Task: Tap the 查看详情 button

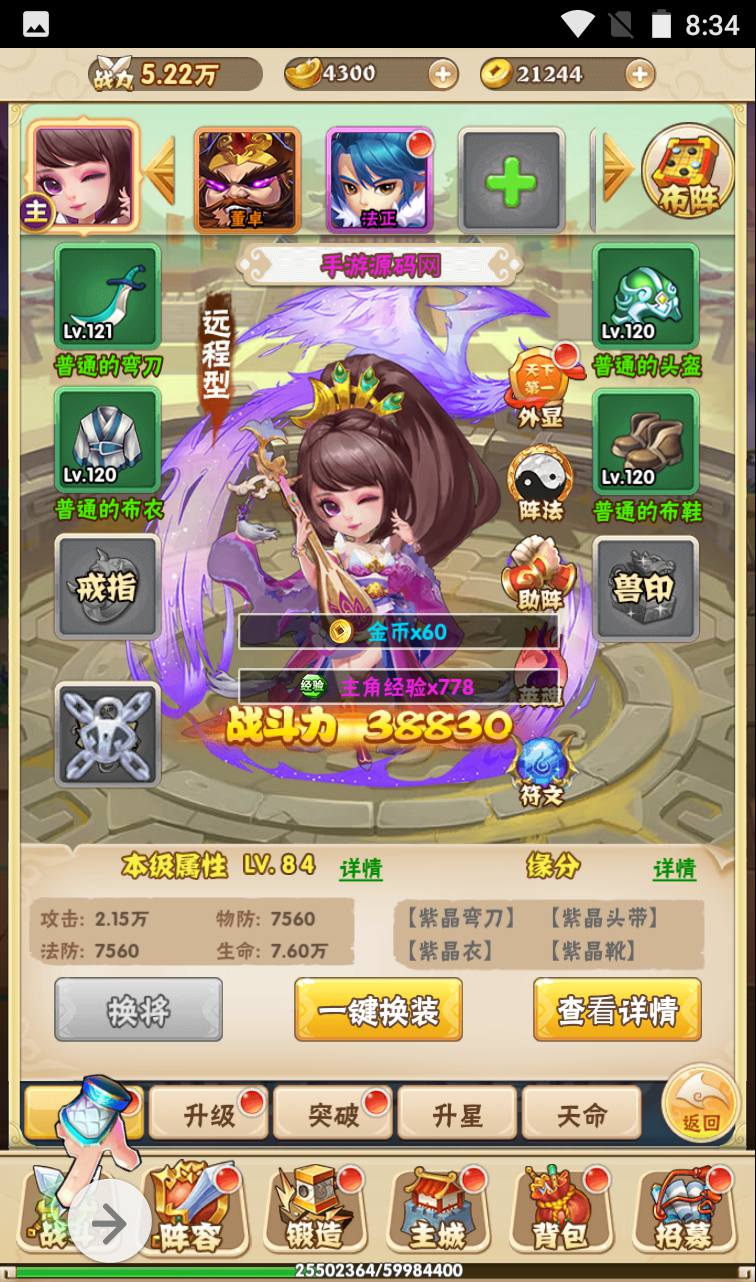Action: pos(617,1010)
